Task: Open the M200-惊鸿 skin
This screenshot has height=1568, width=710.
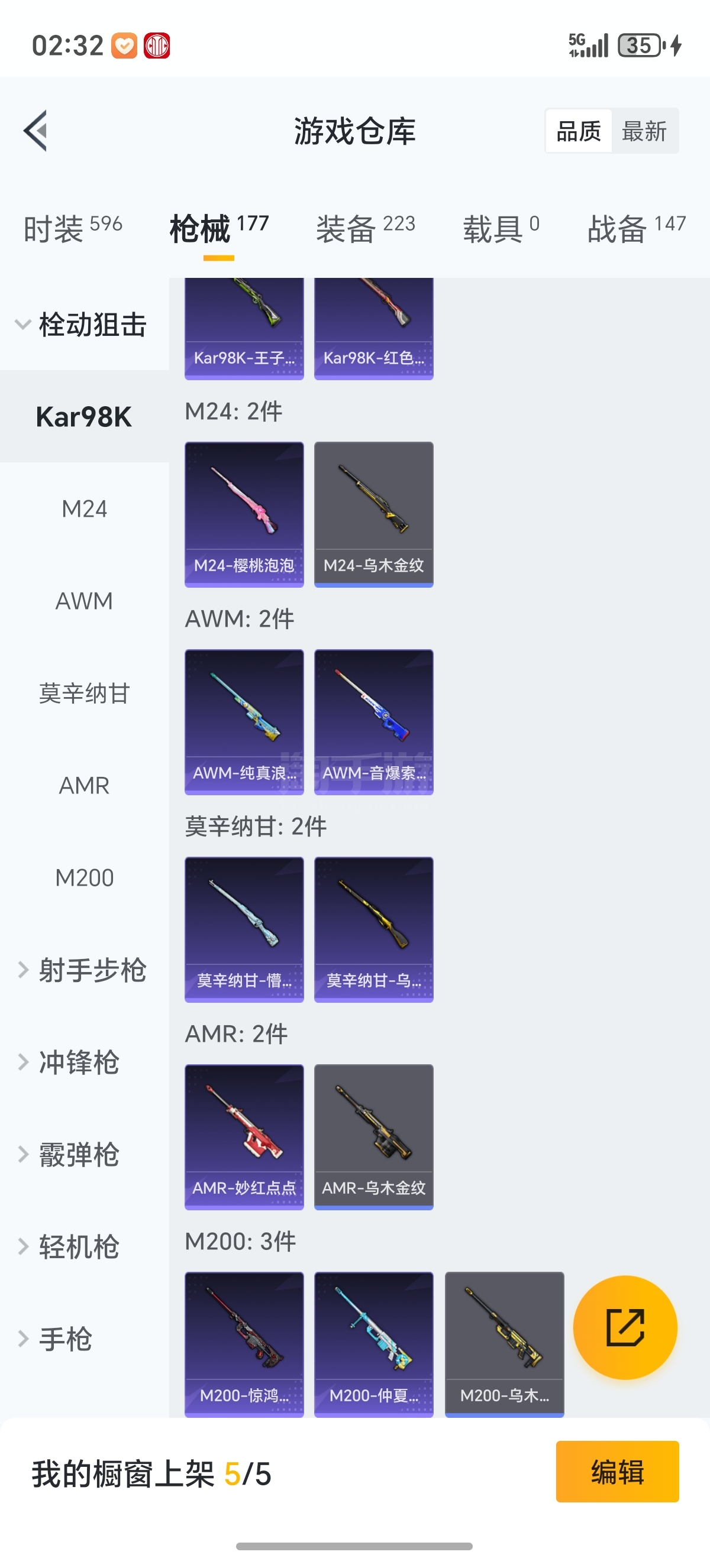Action: (244, 1344)
